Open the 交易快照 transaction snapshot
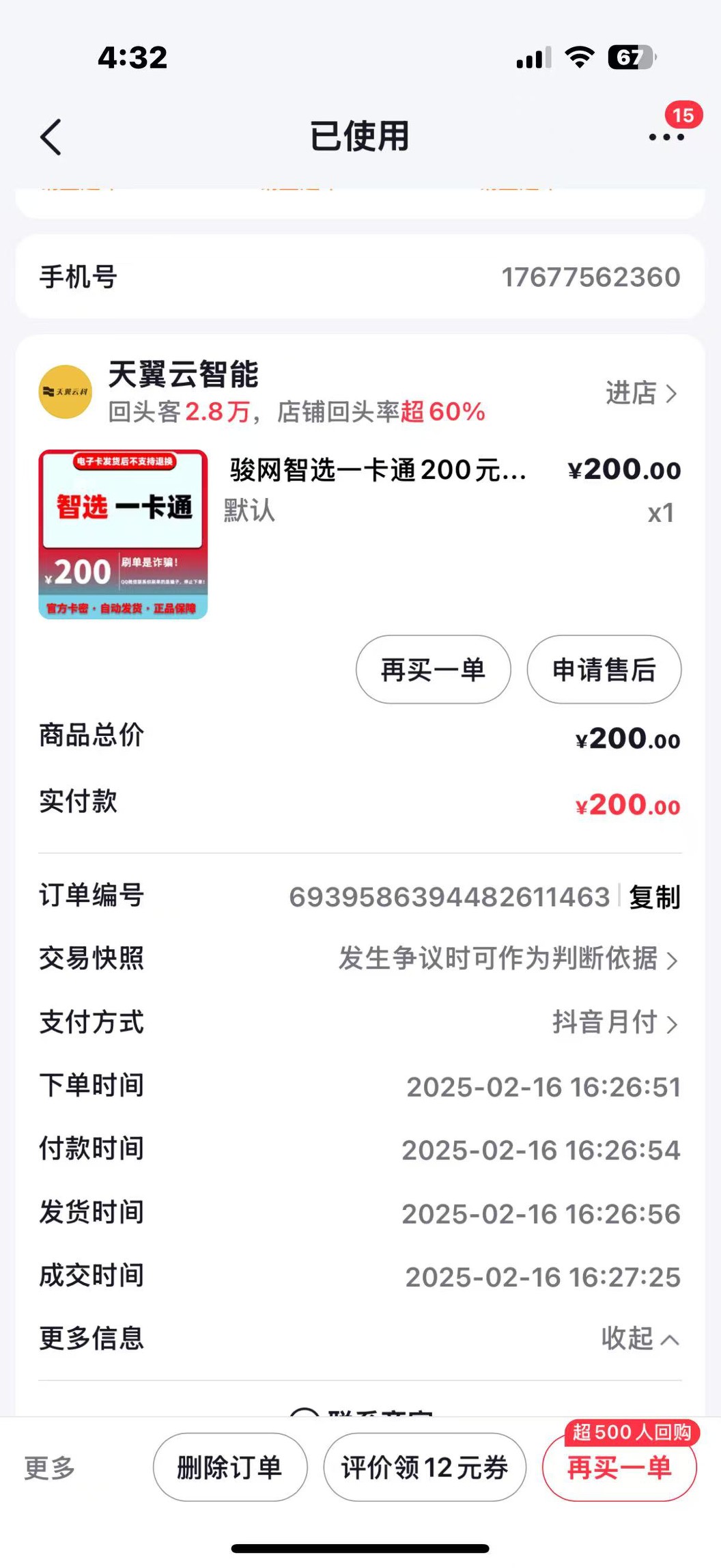The image size is (721, 1568). (x=508, y=959)
